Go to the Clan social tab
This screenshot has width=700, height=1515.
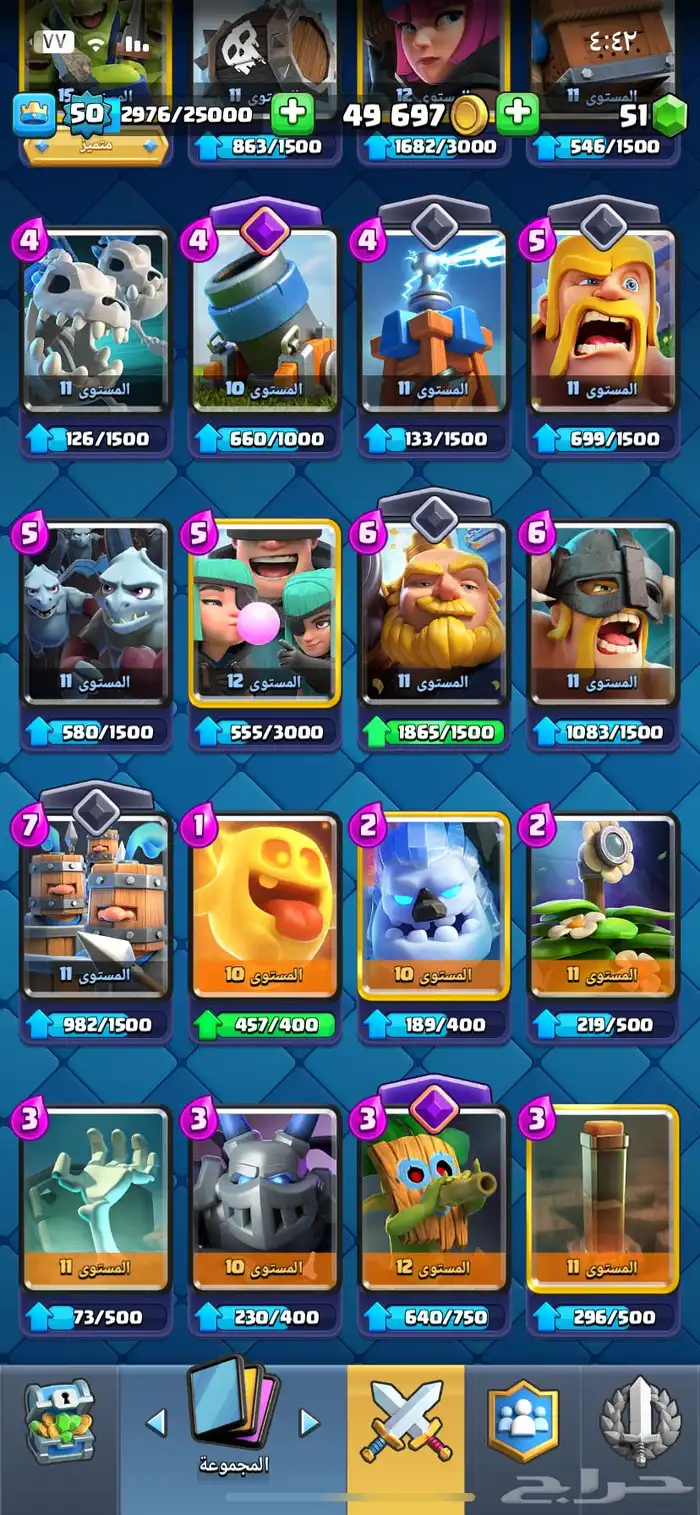(522, 1420)
